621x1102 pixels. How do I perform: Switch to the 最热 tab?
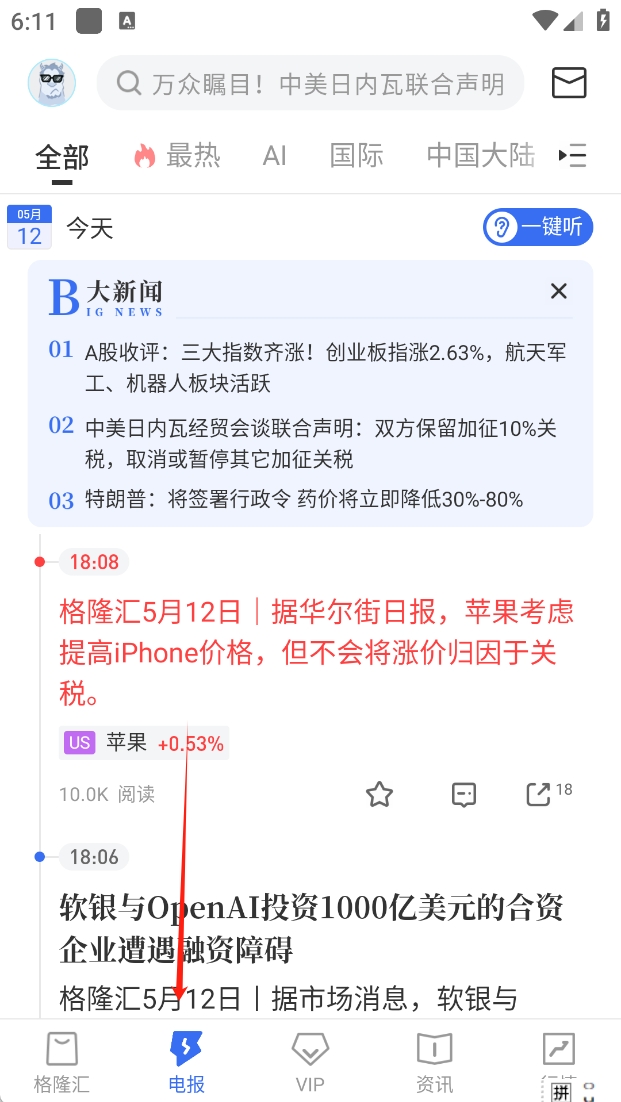pyautogui.click(x=177, y=156)
